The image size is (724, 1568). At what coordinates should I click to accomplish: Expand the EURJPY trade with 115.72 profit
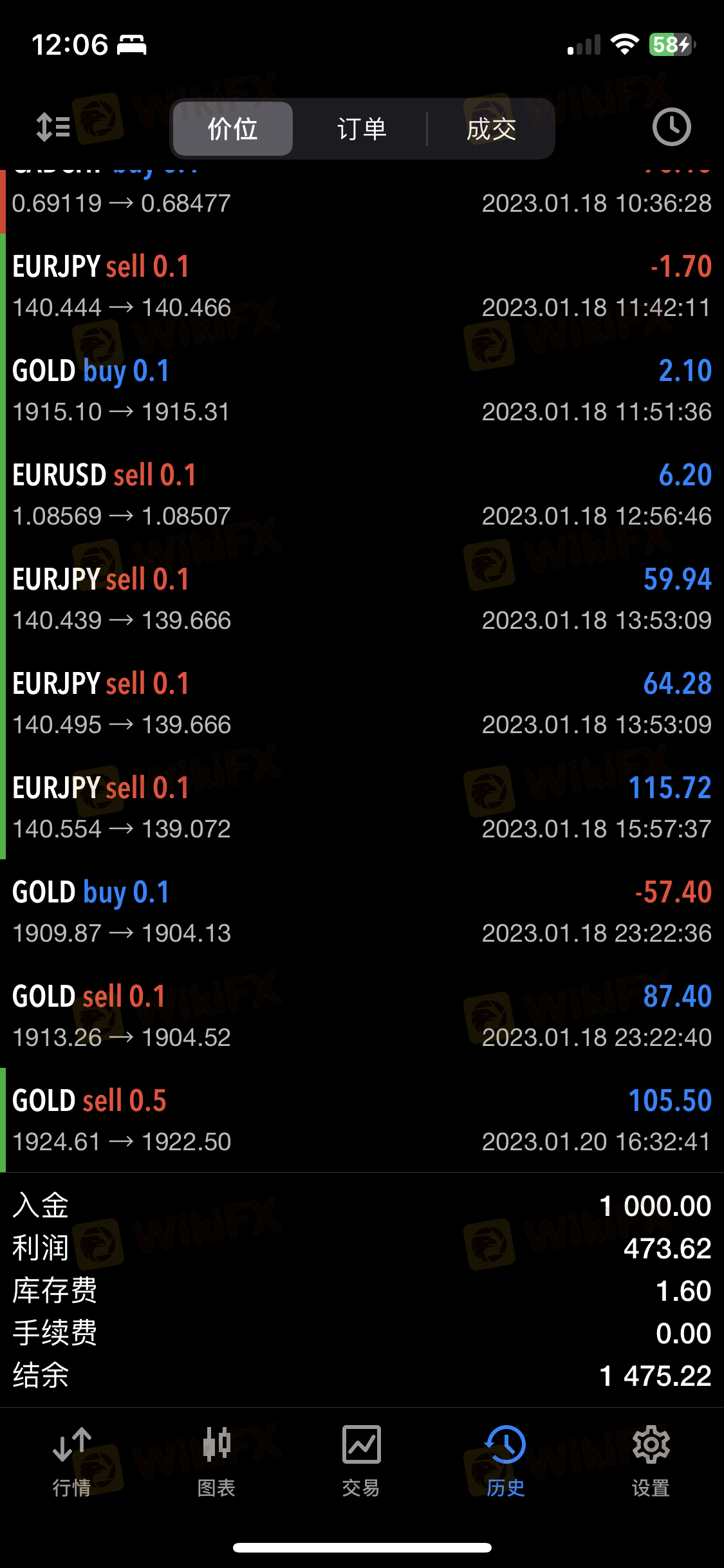point(362,808)
